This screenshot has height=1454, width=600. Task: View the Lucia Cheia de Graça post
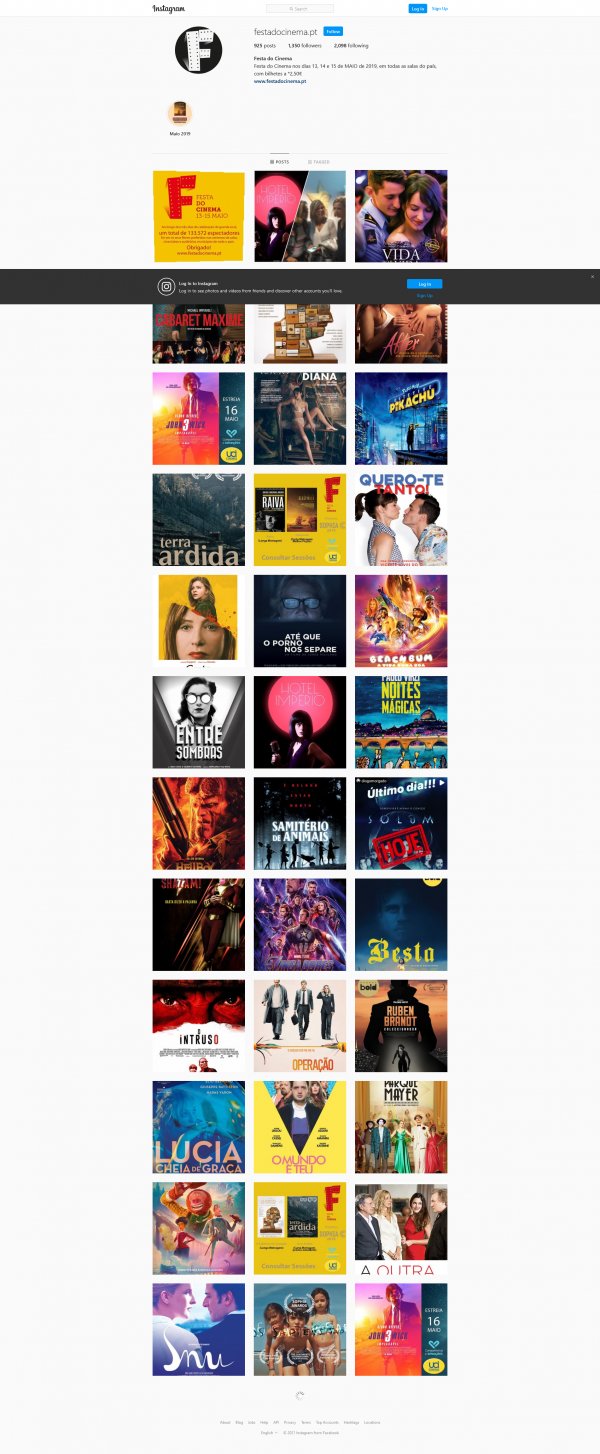click(198, 1127)
